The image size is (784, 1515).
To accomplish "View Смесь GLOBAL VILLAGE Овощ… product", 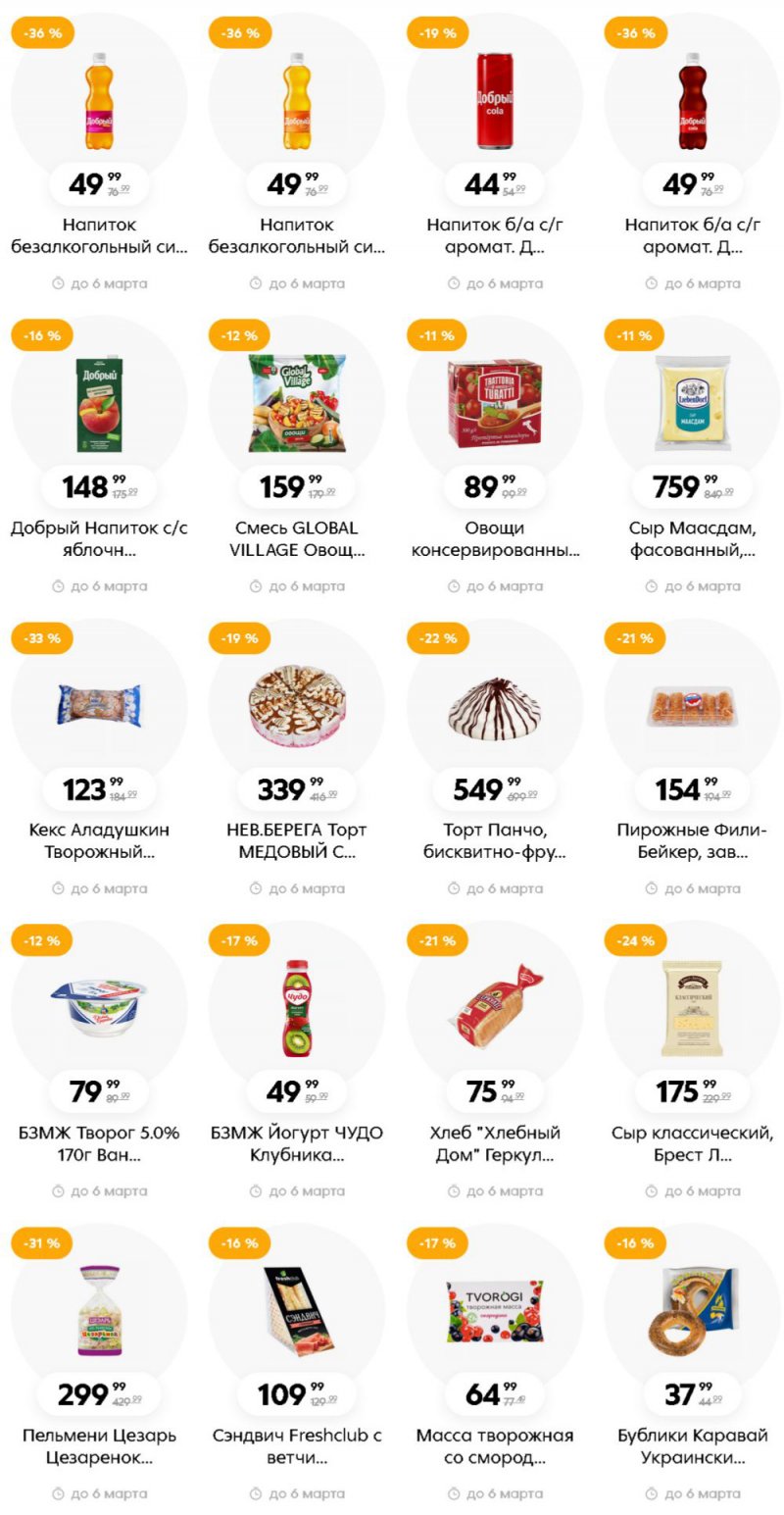I will 297,405.
